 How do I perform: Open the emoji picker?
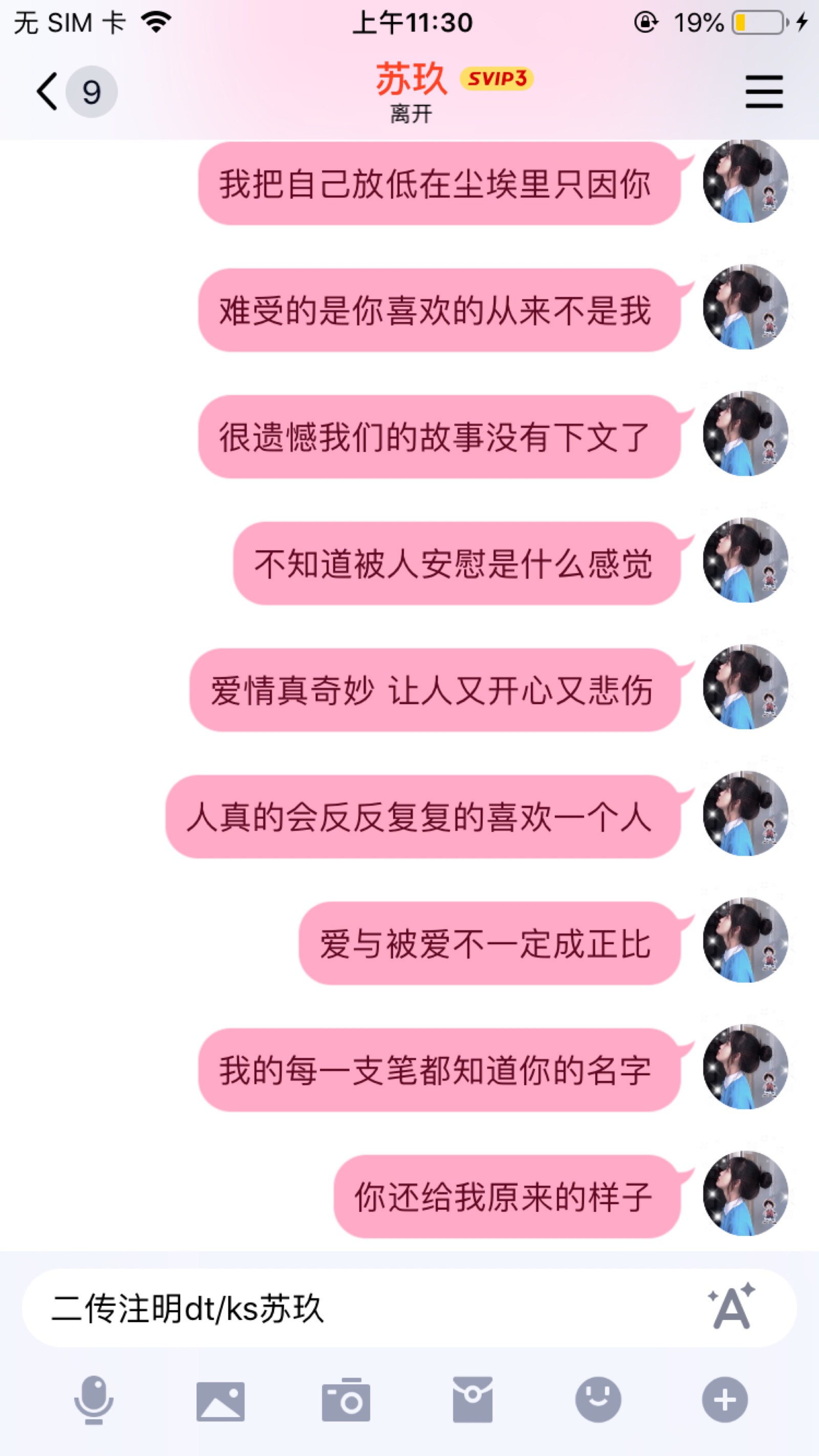598,1400
